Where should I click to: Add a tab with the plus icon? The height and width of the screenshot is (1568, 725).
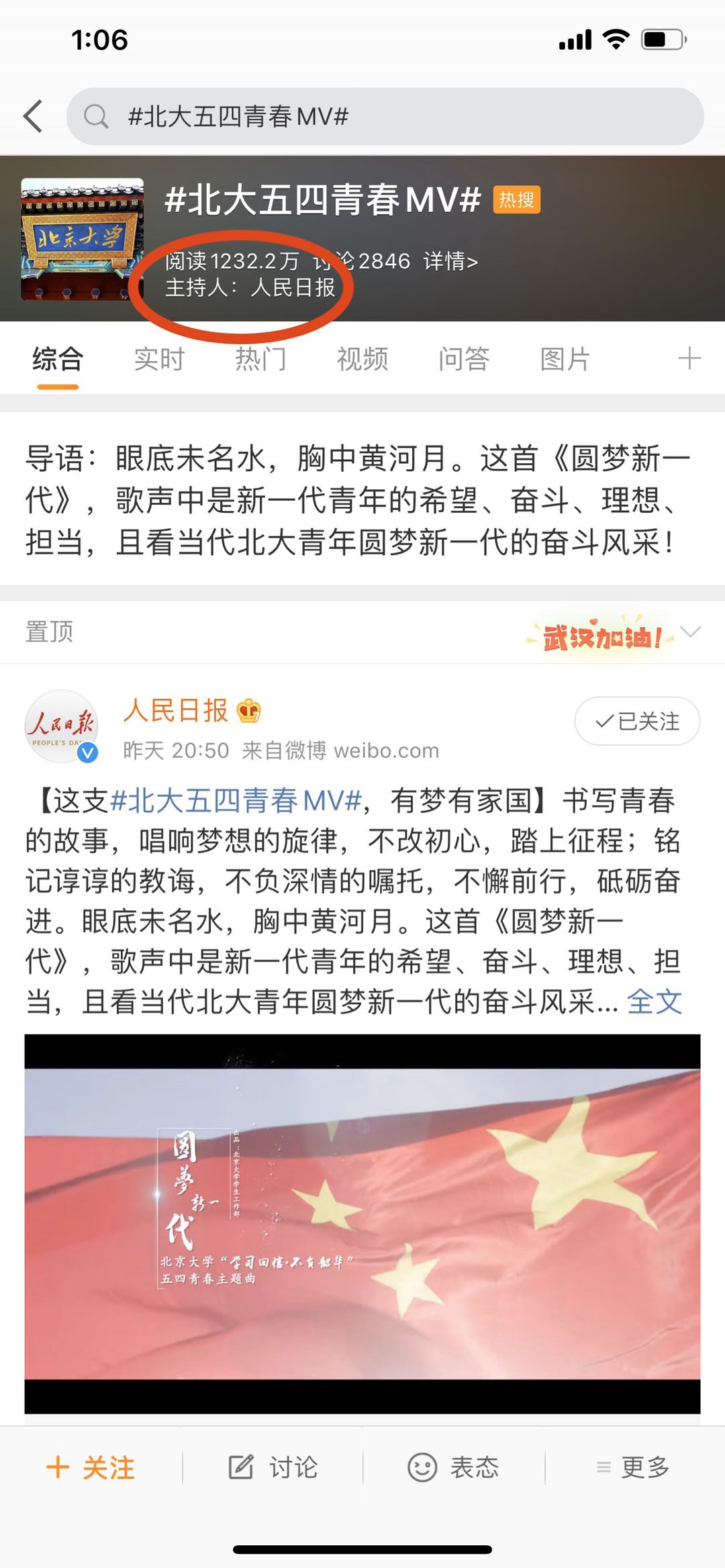pyautogui.click(x=689, y=358)
